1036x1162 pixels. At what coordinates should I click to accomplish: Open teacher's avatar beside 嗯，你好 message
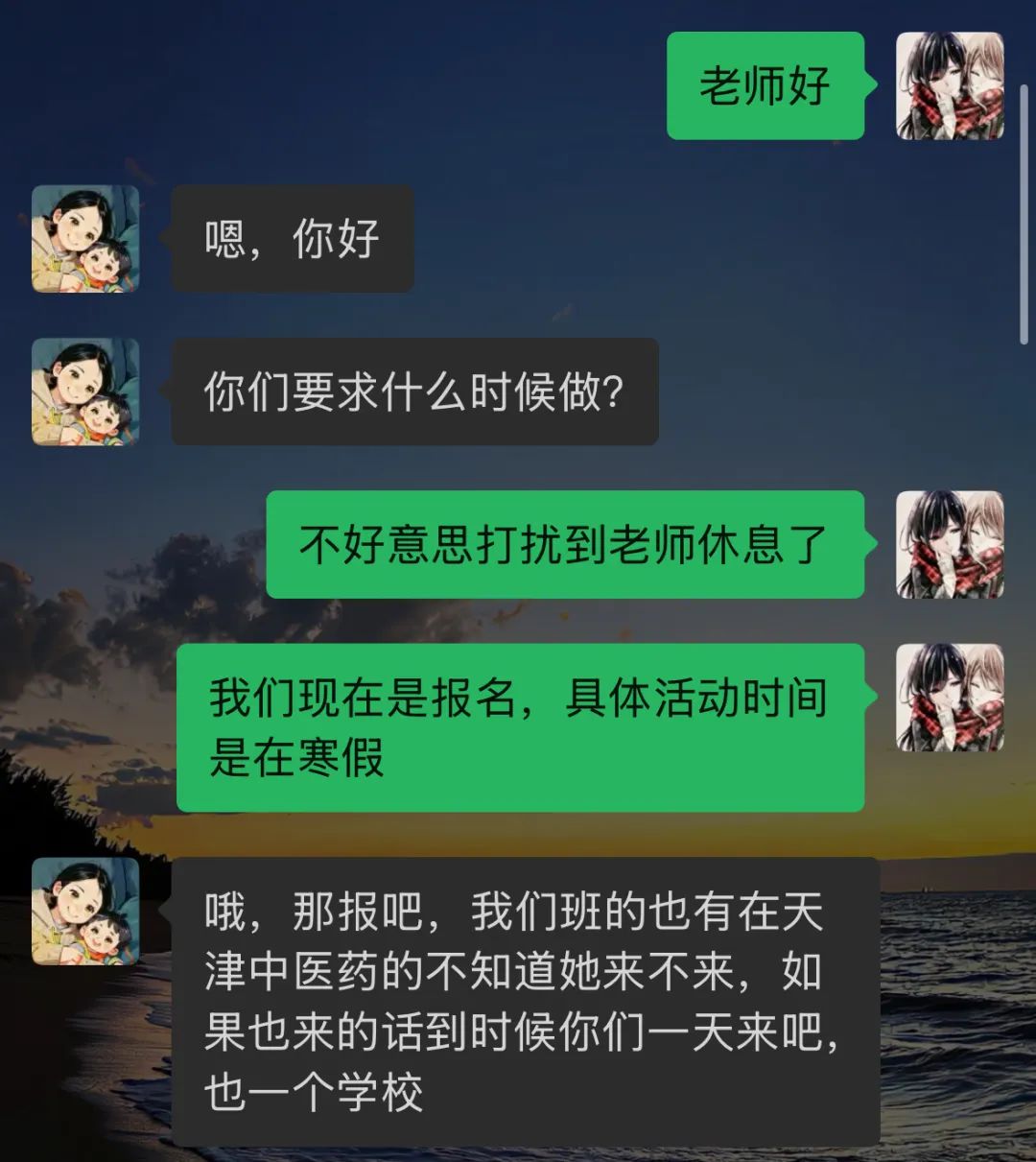click(85, 239)
